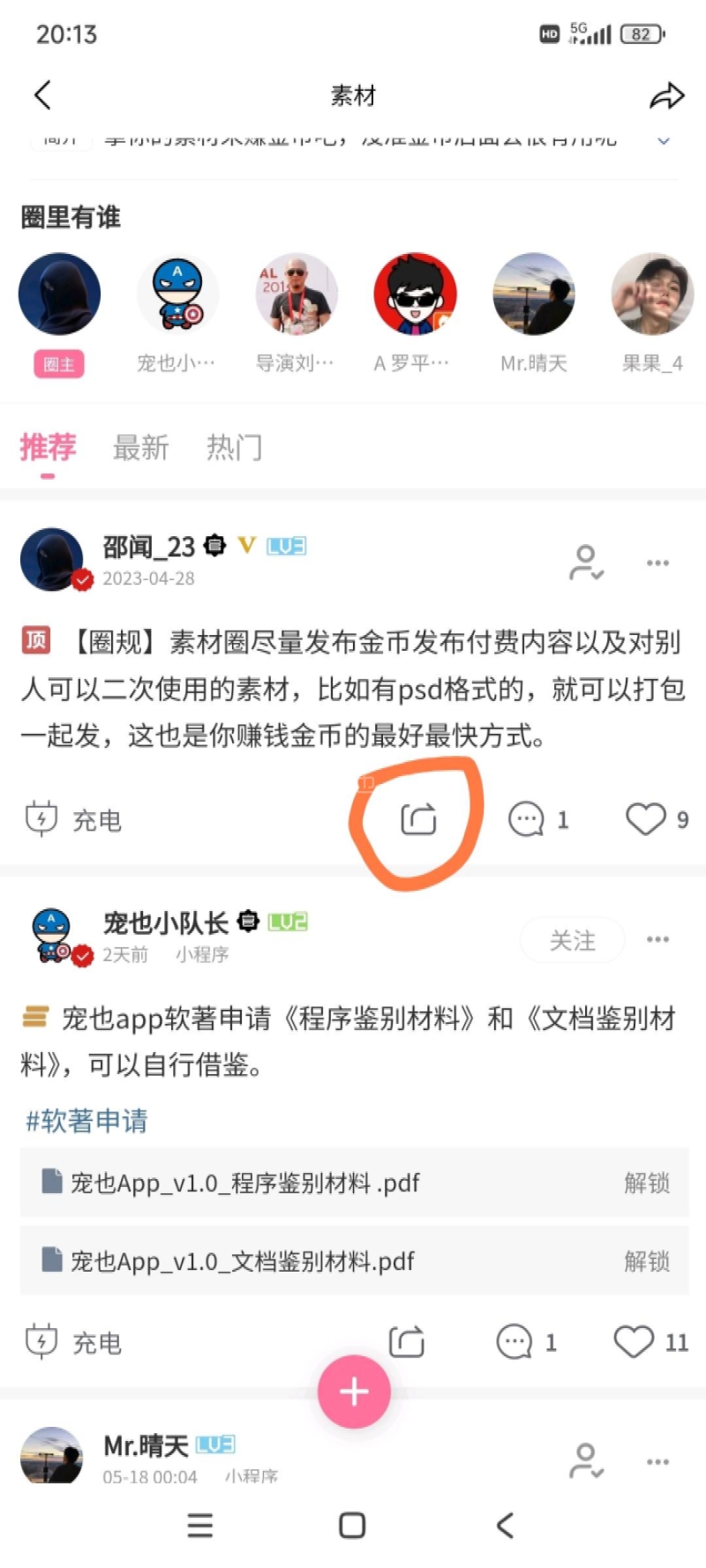Tap the system home button
Screen dimensions: 706x1568
[352, 1525]
